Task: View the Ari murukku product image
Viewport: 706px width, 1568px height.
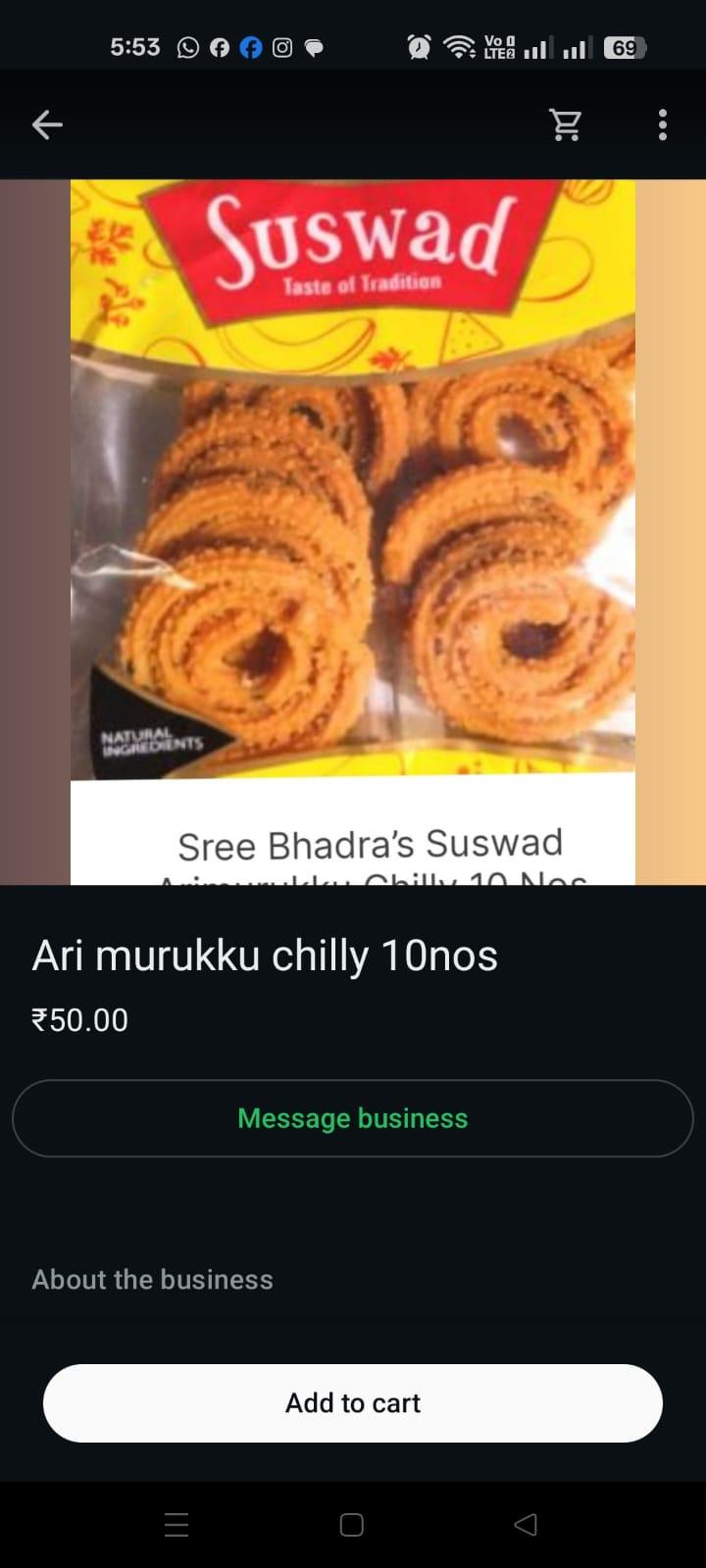Action: coord(353,531)
